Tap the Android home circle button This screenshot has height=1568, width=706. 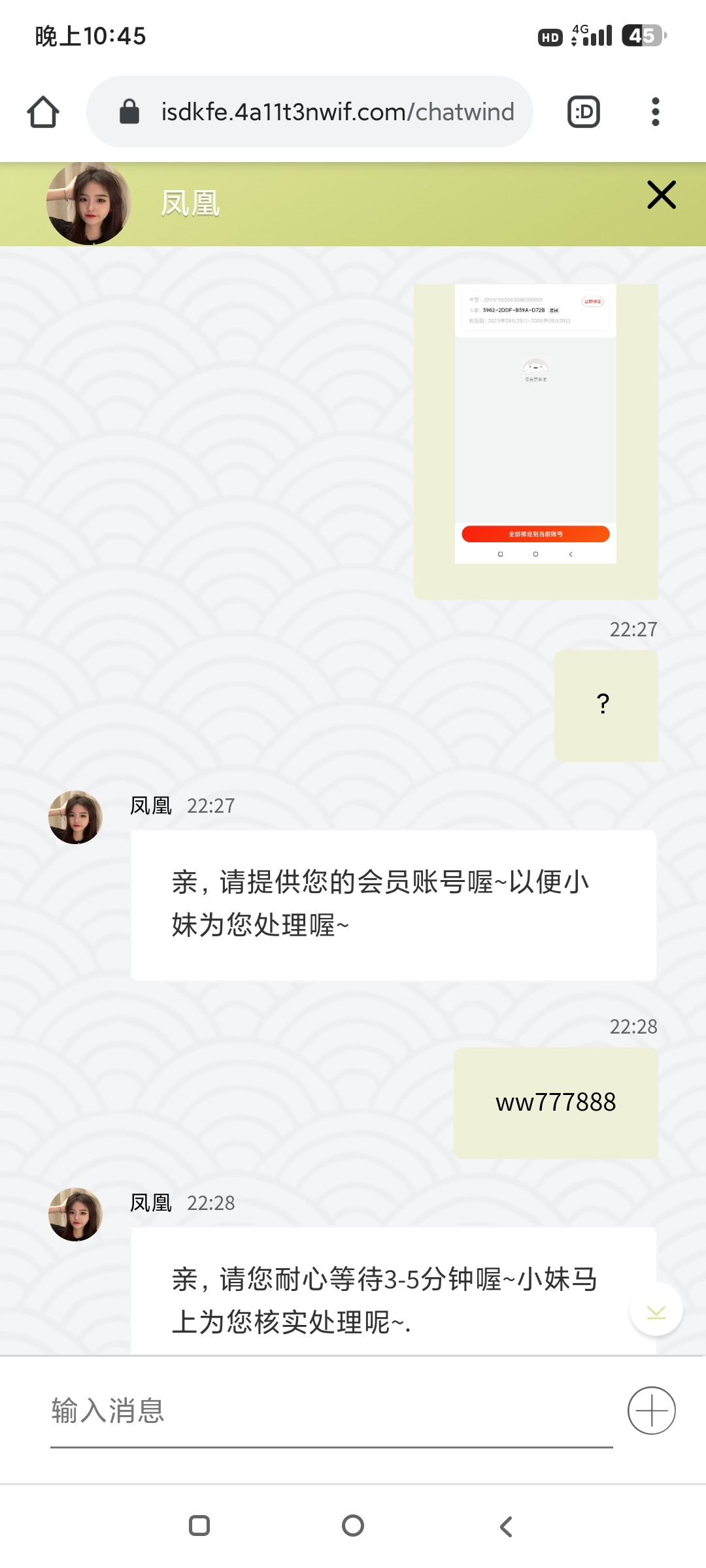pyautogui.click(x=352, y=1526)
